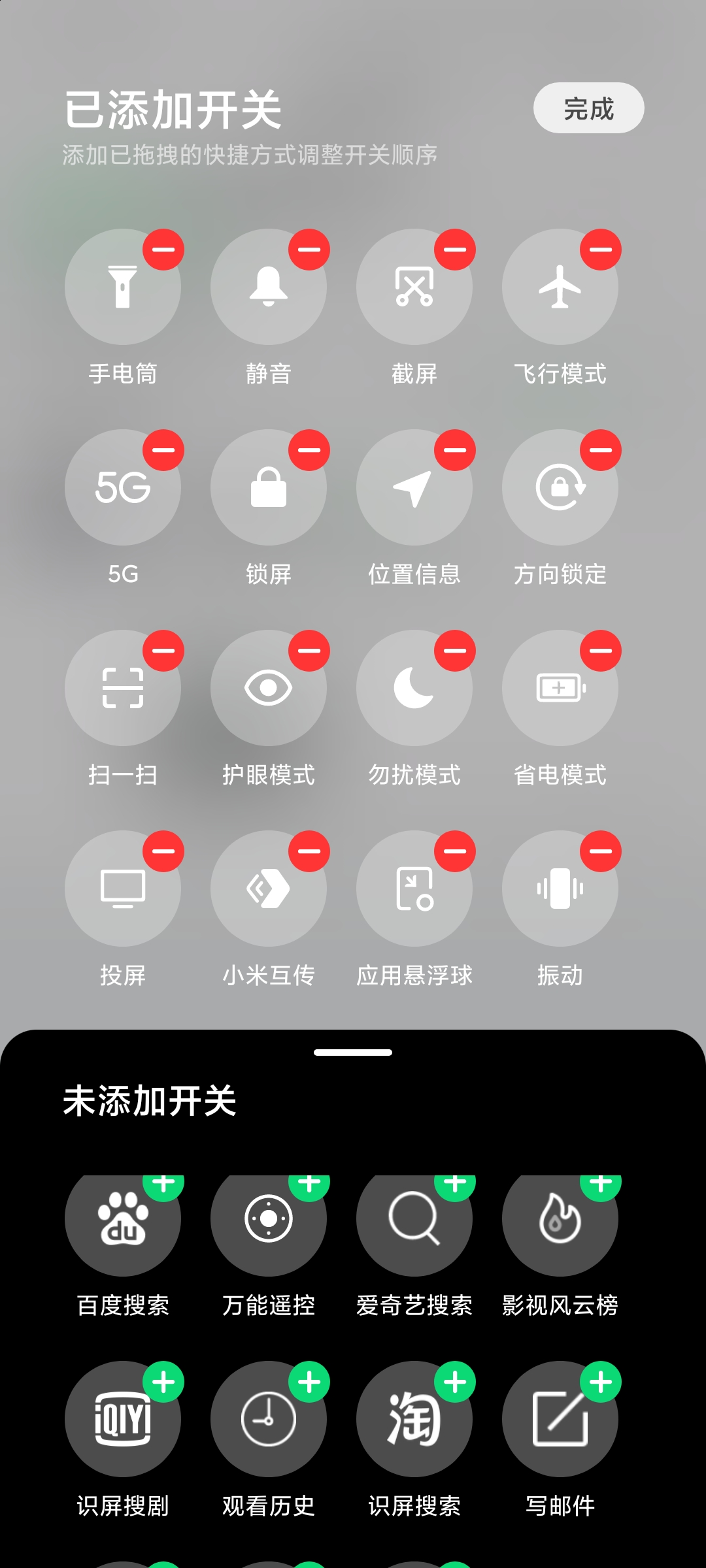Add 观看历史 to the switches
This screenshot has height=1568, width=706.
click(309, 1382)
